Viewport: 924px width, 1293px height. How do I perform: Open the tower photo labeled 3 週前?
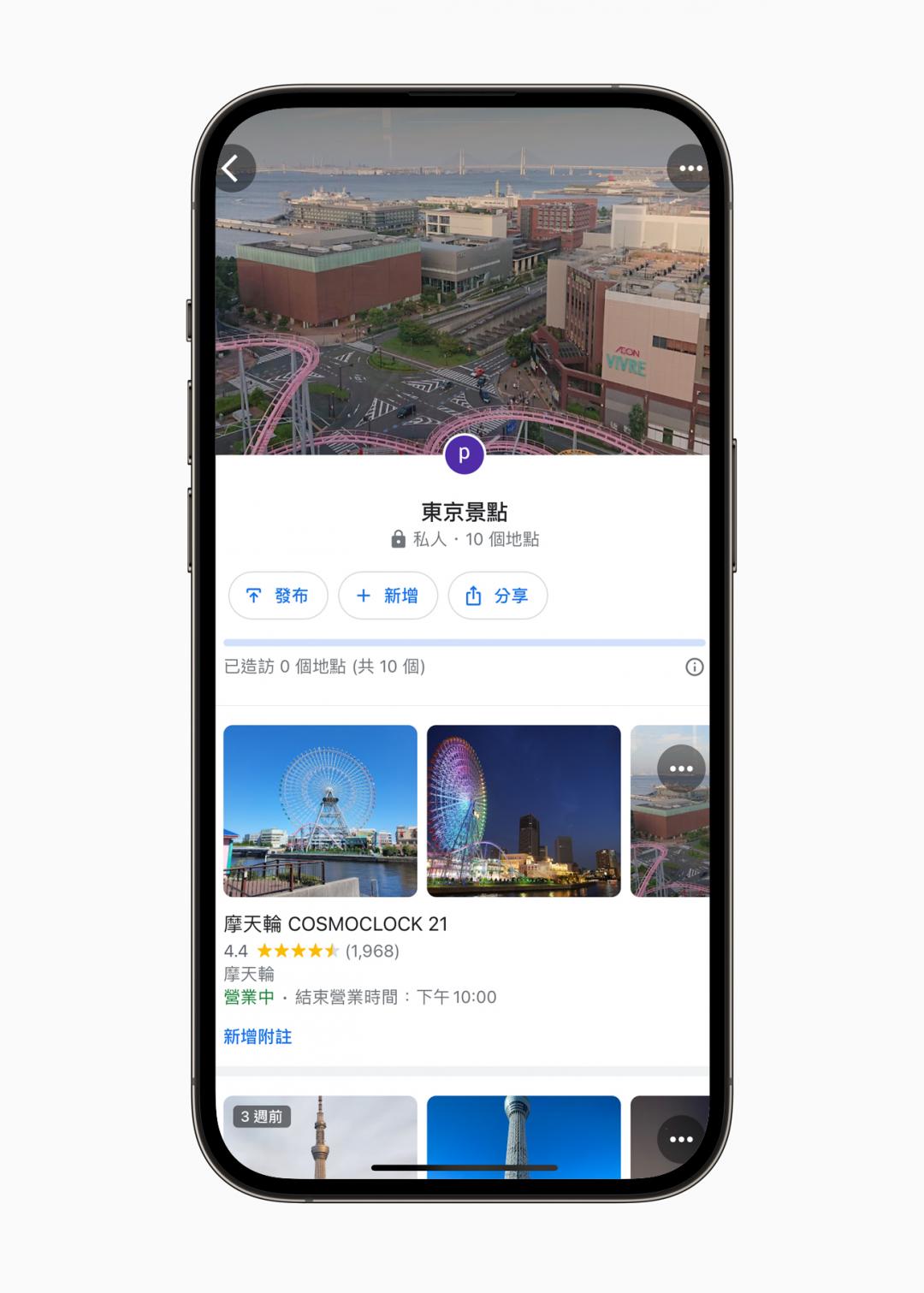click(x=320, y=1136)
